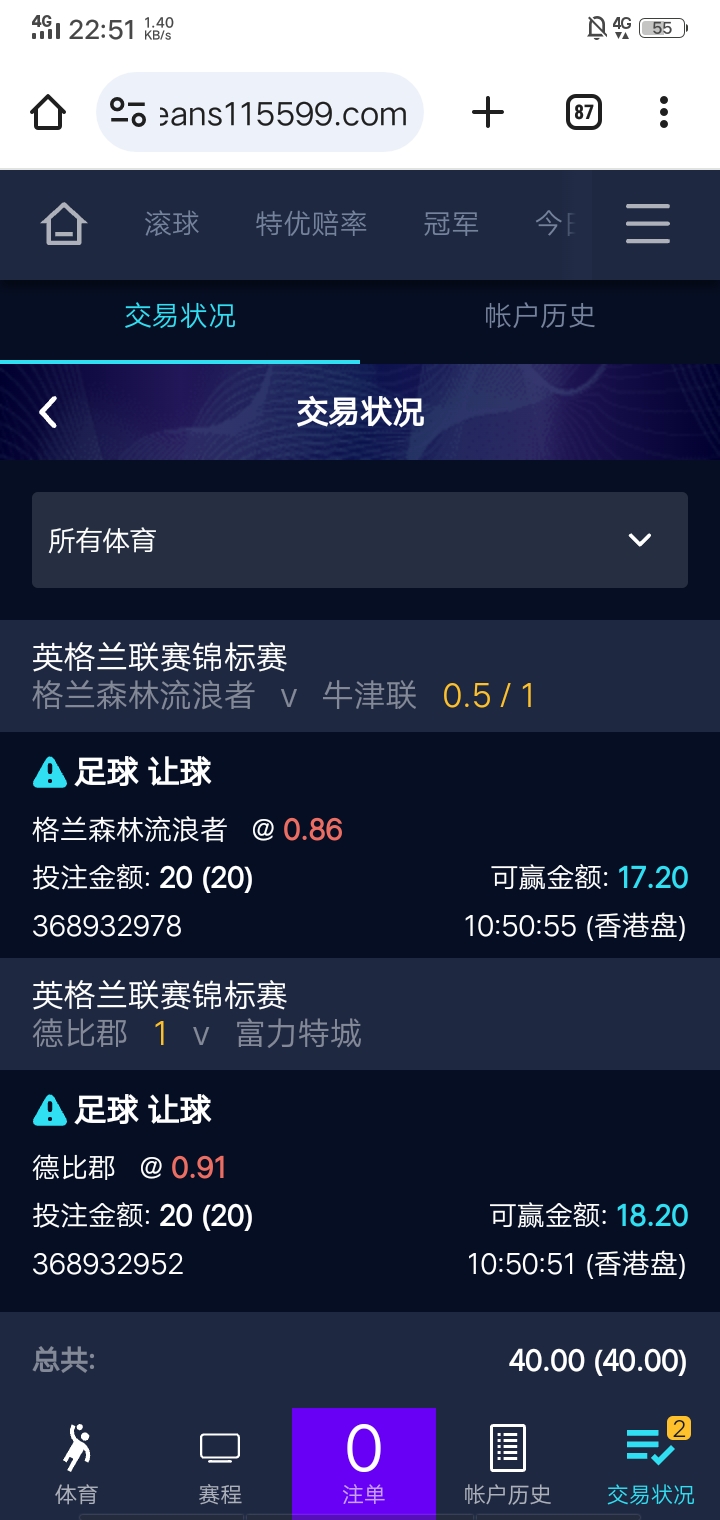Open the site home icon

(x=63, y=224)
